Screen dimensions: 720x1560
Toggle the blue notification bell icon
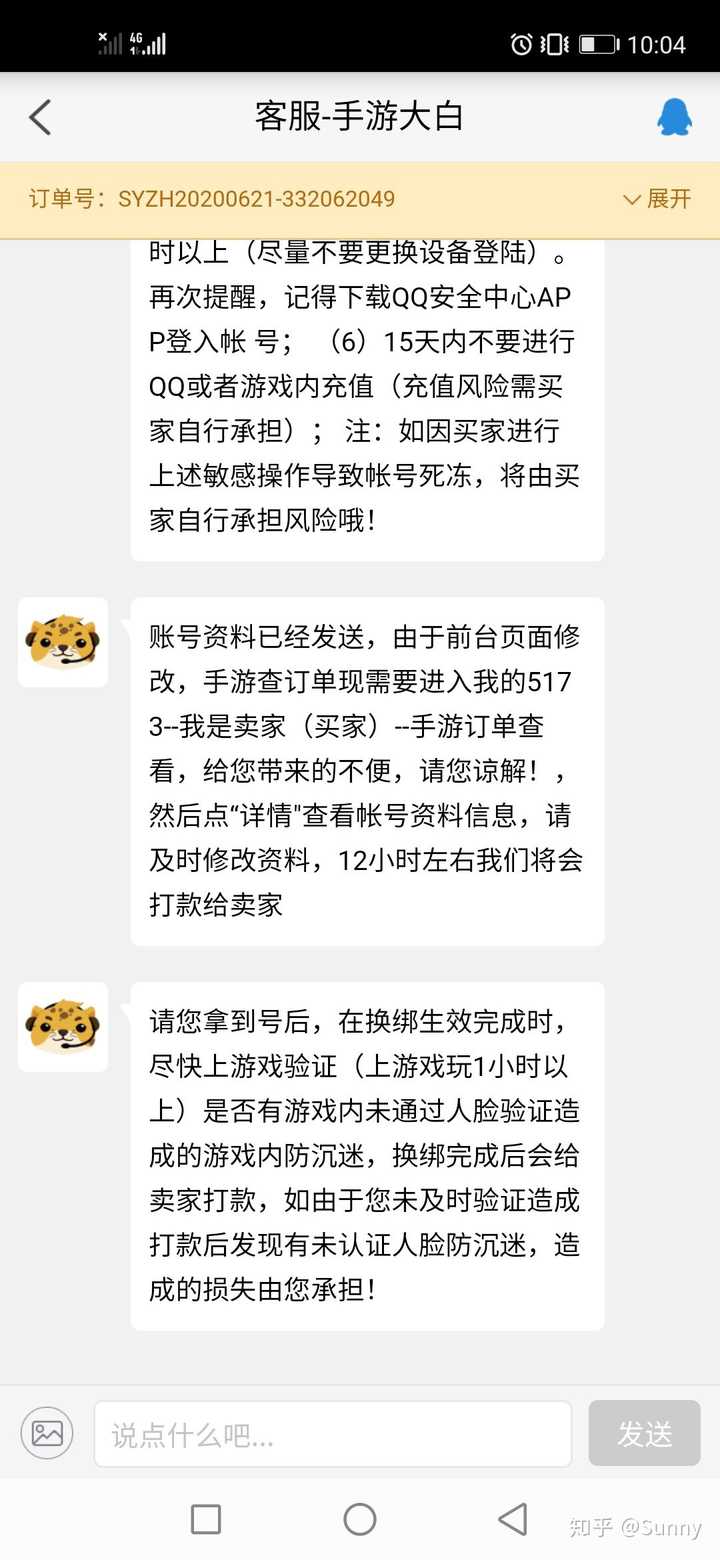(674, 117)
